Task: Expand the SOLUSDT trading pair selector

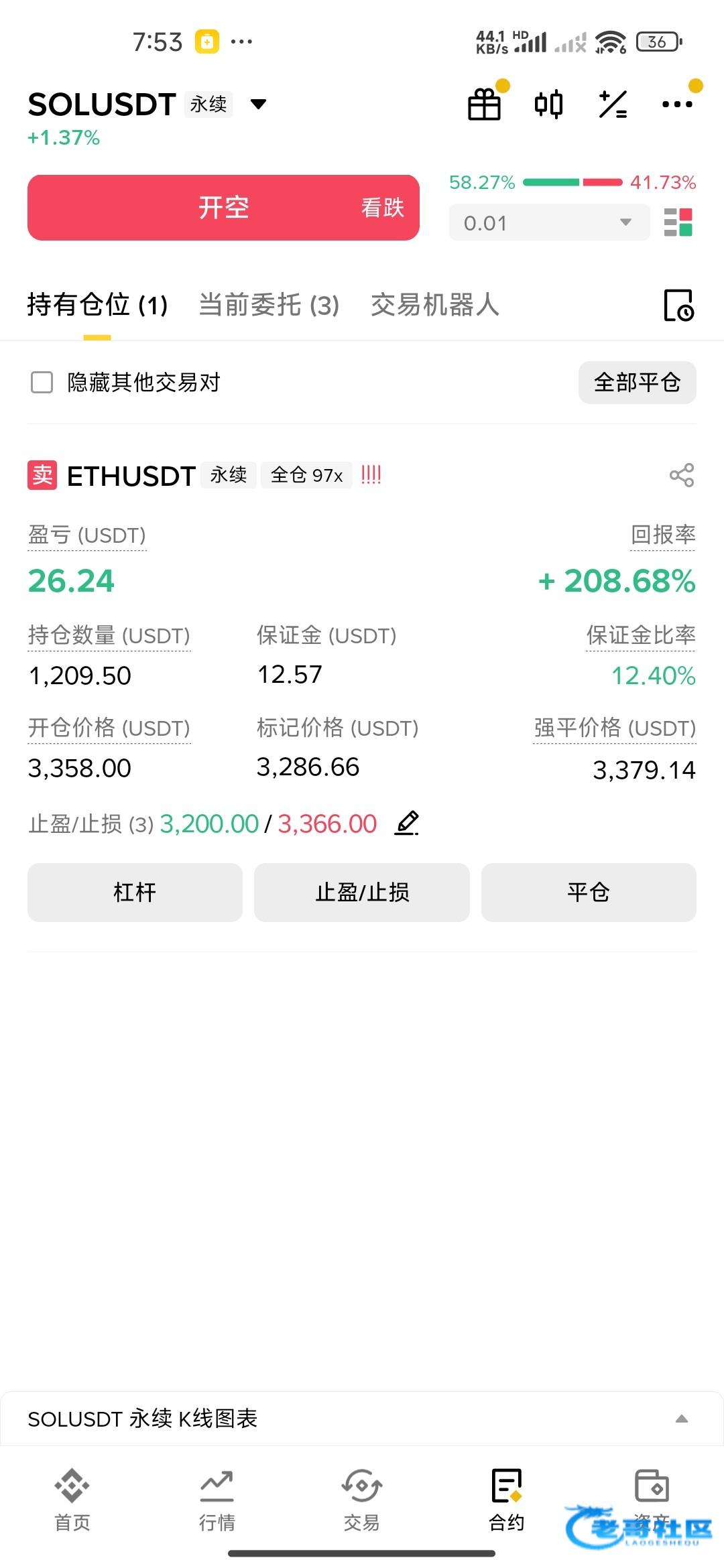Action: 258,104
